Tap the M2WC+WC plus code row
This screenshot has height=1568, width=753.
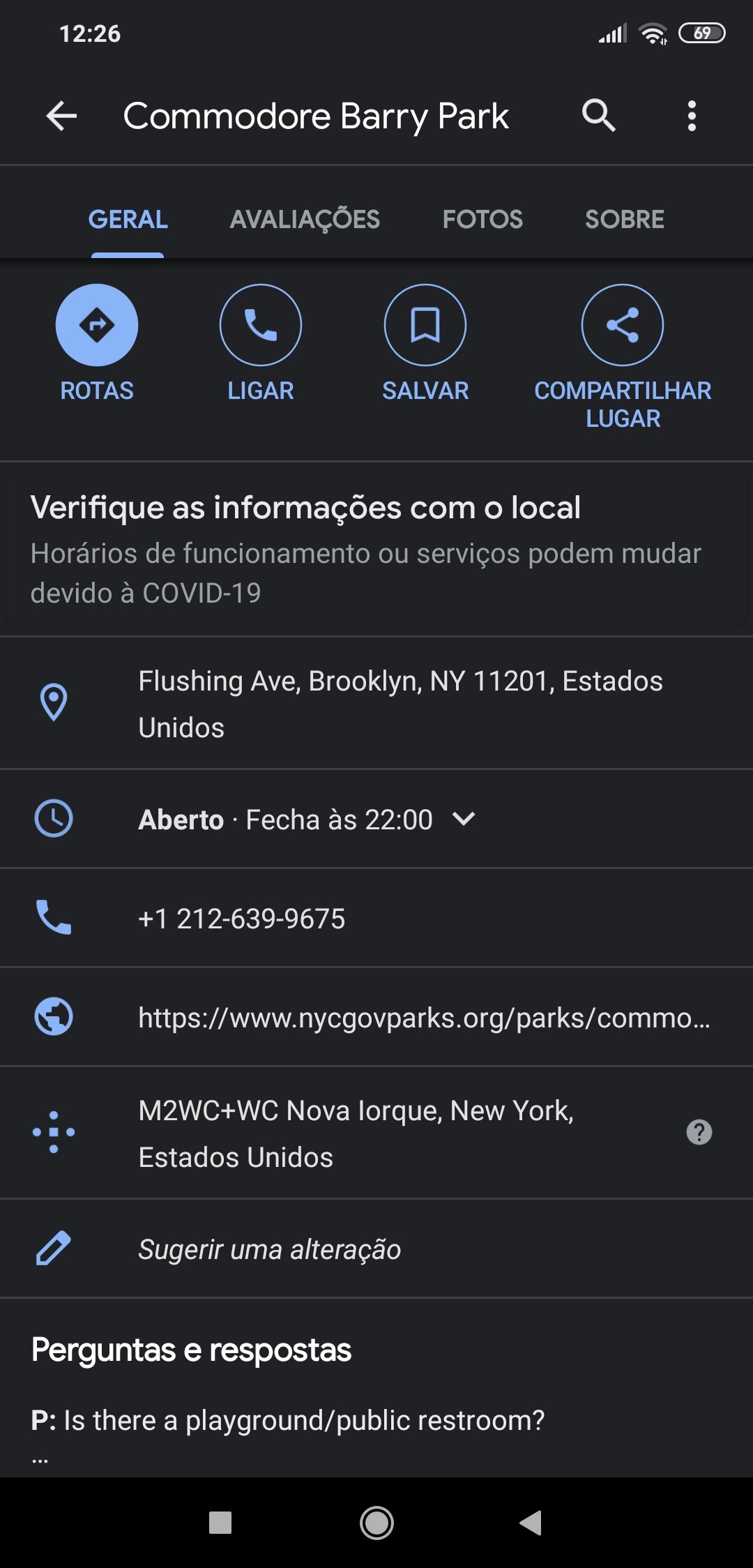[x=376, y=1133]
